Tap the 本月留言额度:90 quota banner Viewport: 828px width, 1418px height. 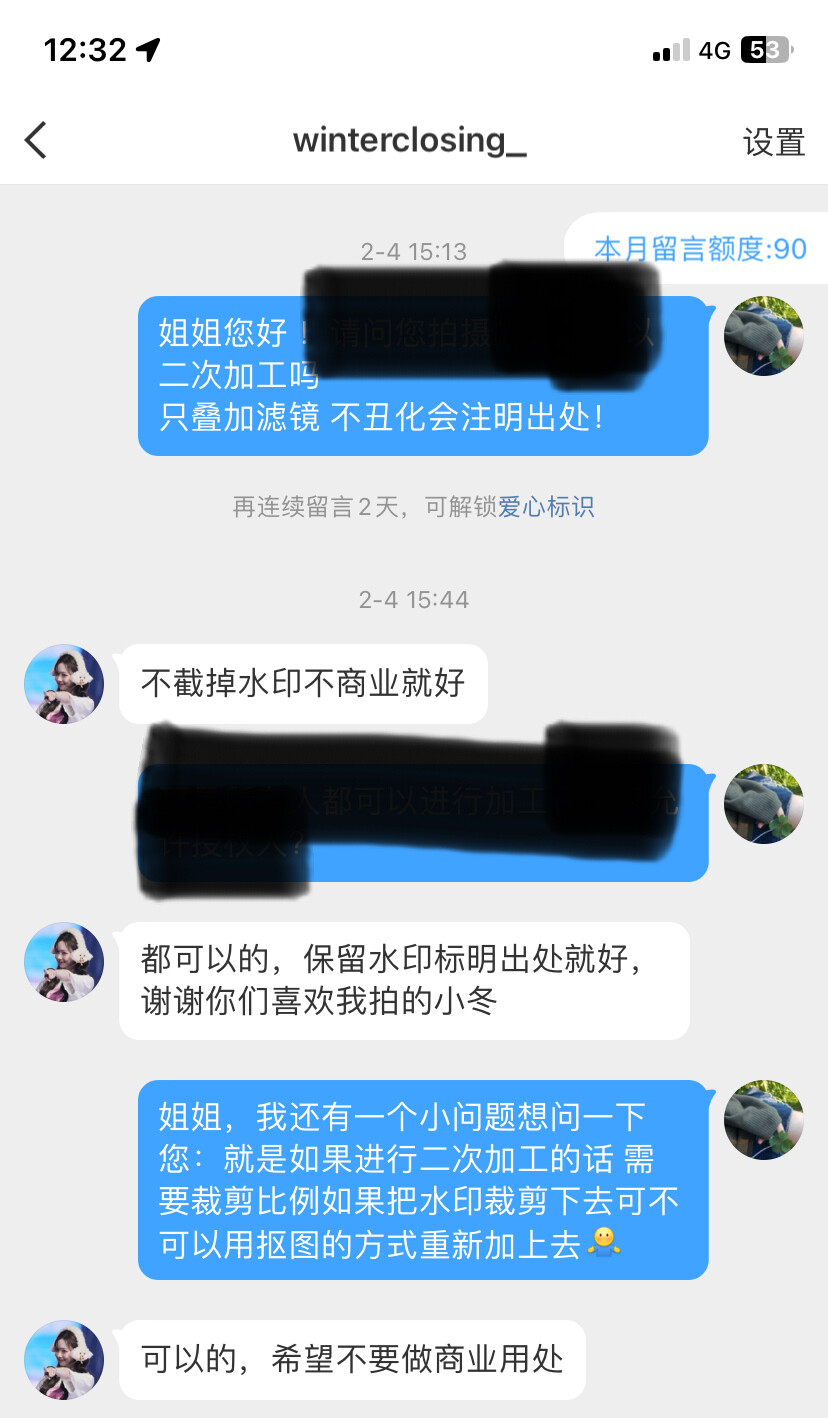tap(700, 249)
